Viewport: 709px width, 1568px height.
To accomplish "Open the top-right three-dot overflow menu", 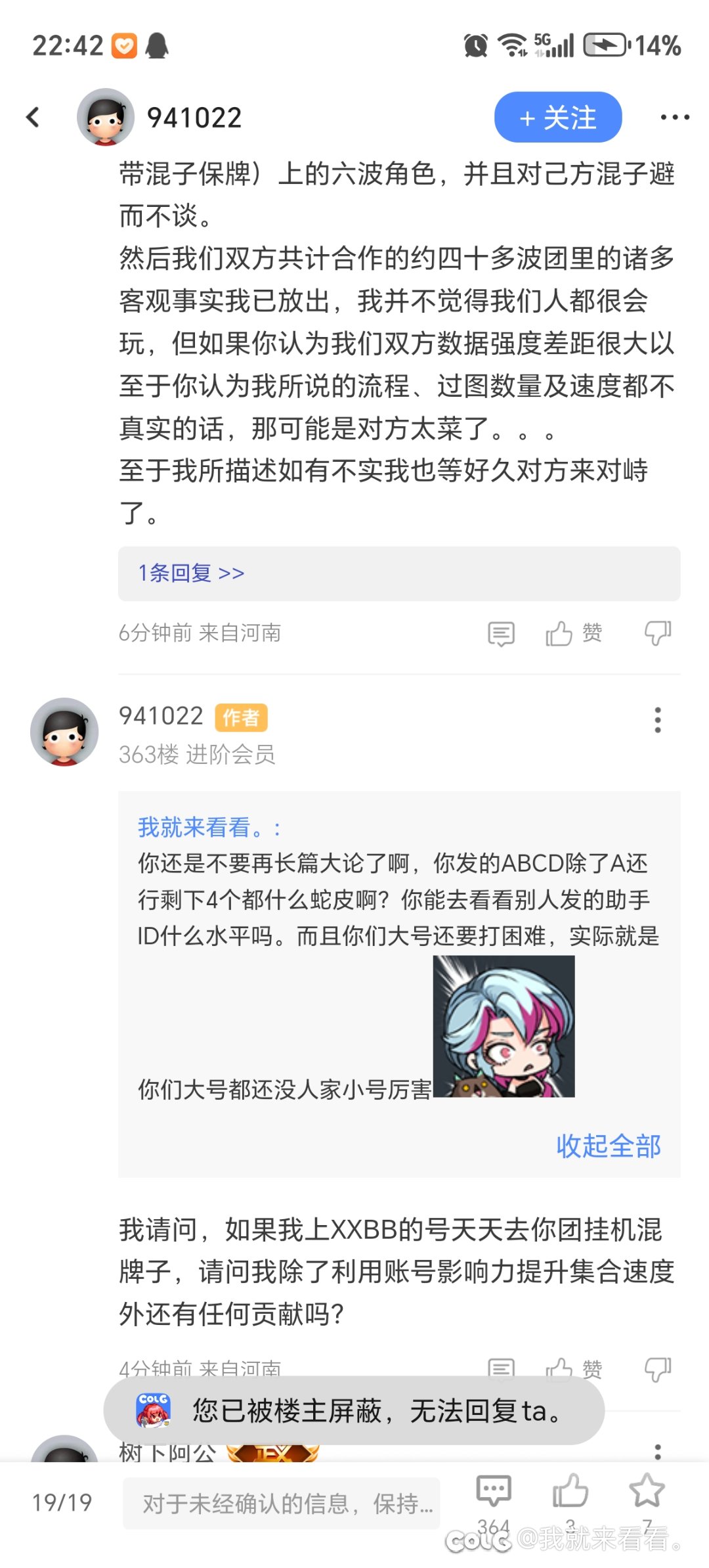I will pos(675,118).
